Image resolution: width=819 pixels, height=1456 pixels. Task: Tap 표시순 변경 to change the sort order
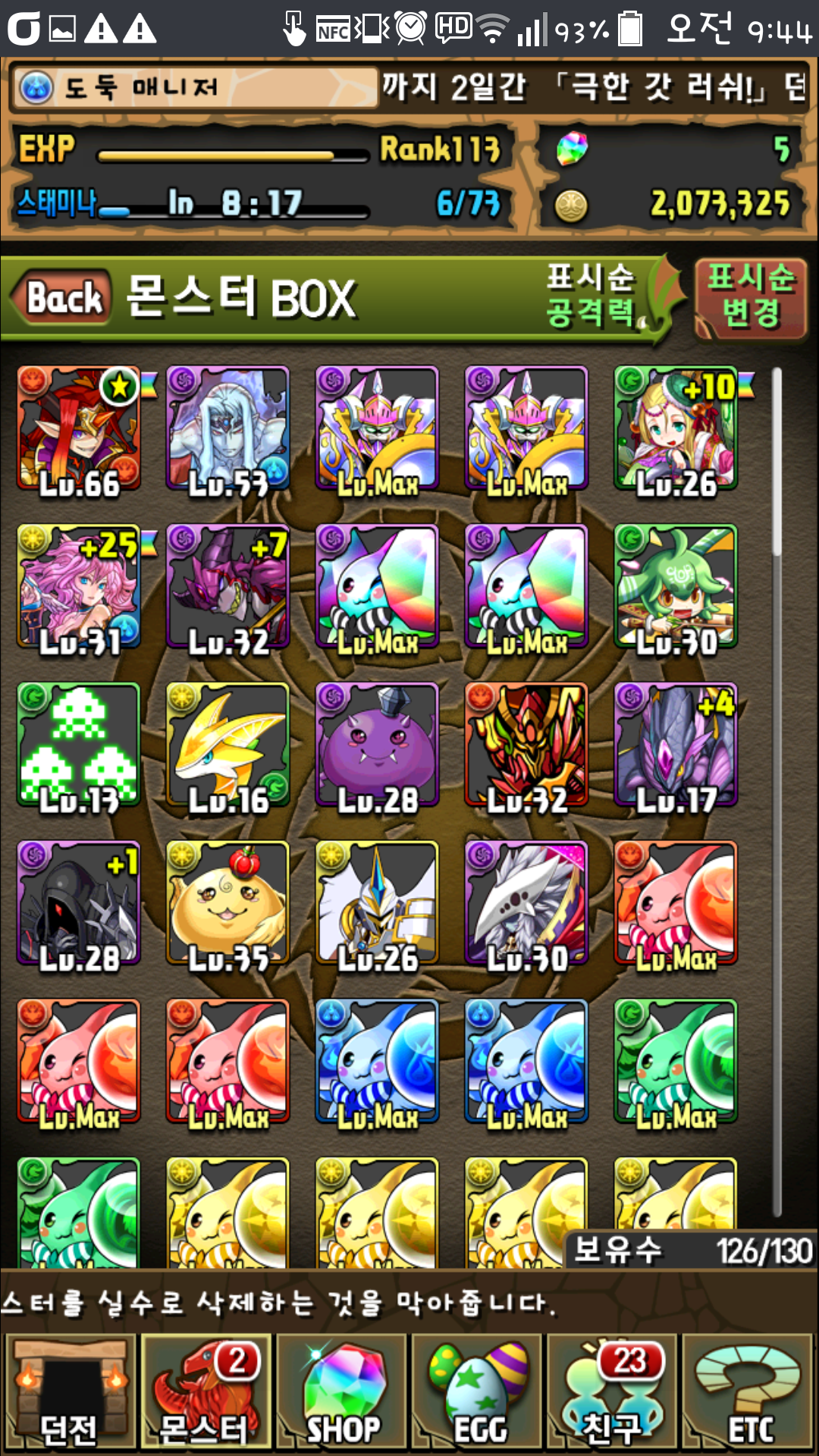750,297
